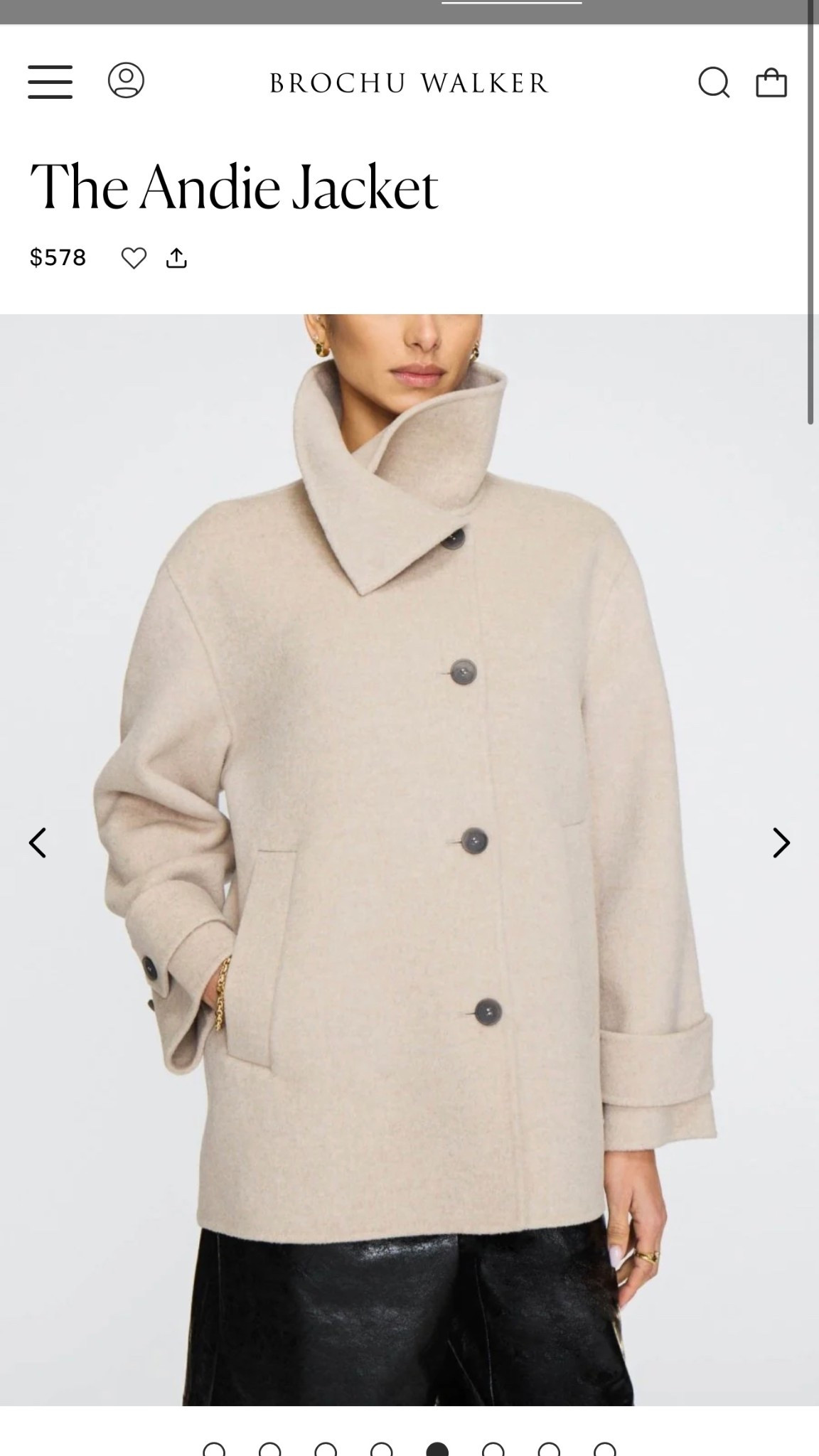Jump to the first image dot
Viewport: 819px width, 1456px height.
click(x=214, y=1450)
